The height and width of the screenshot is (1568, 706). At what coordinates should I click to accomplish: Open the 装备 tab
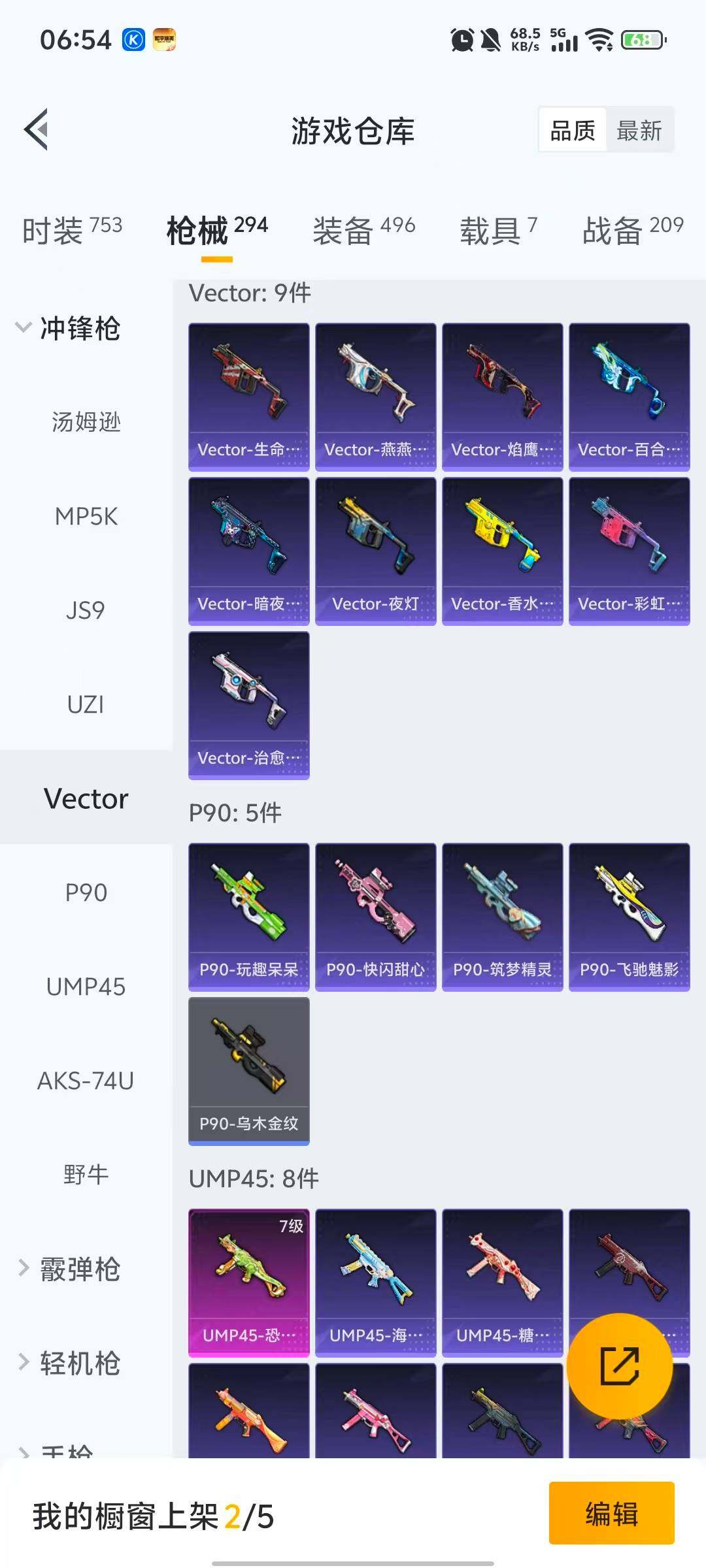tap(363, 230)
